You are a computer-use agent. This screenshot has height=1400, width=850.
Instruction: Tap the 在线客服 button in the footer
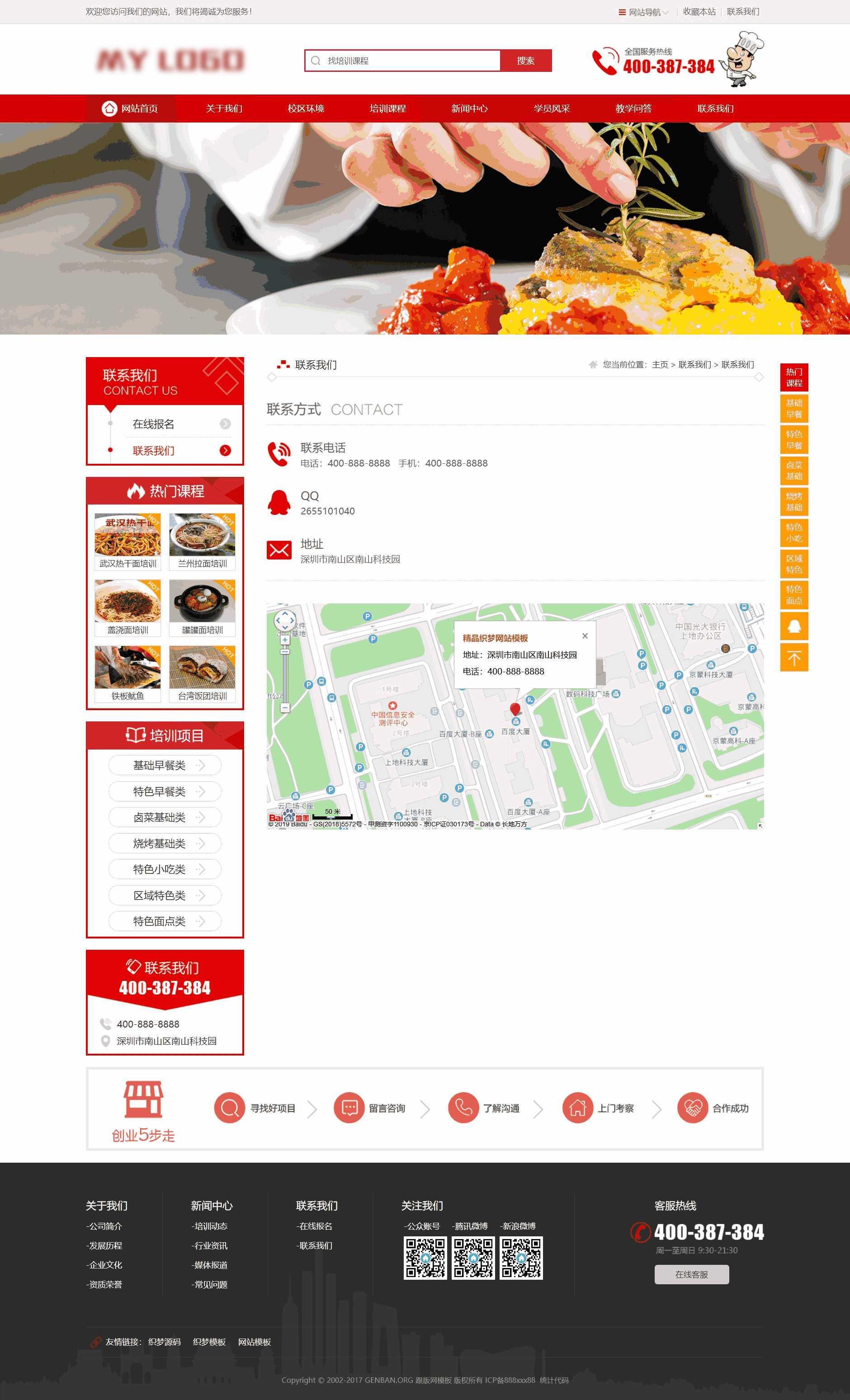[x=691, y=1274]
